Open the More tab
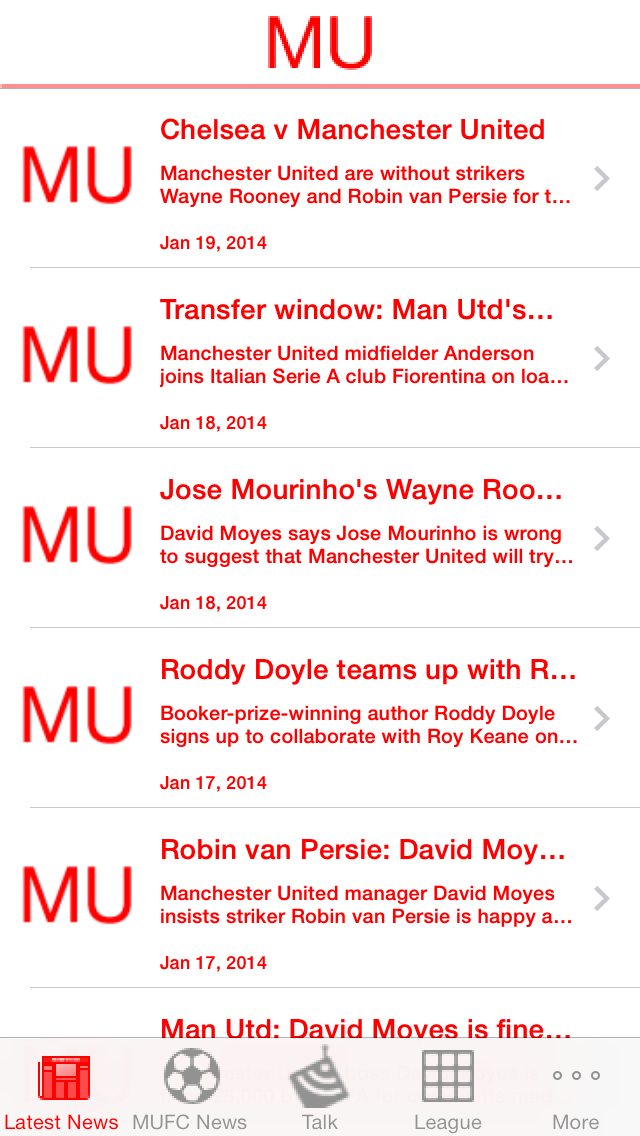Screen dimensions: 640x1136 click(x=576, y=1090)
